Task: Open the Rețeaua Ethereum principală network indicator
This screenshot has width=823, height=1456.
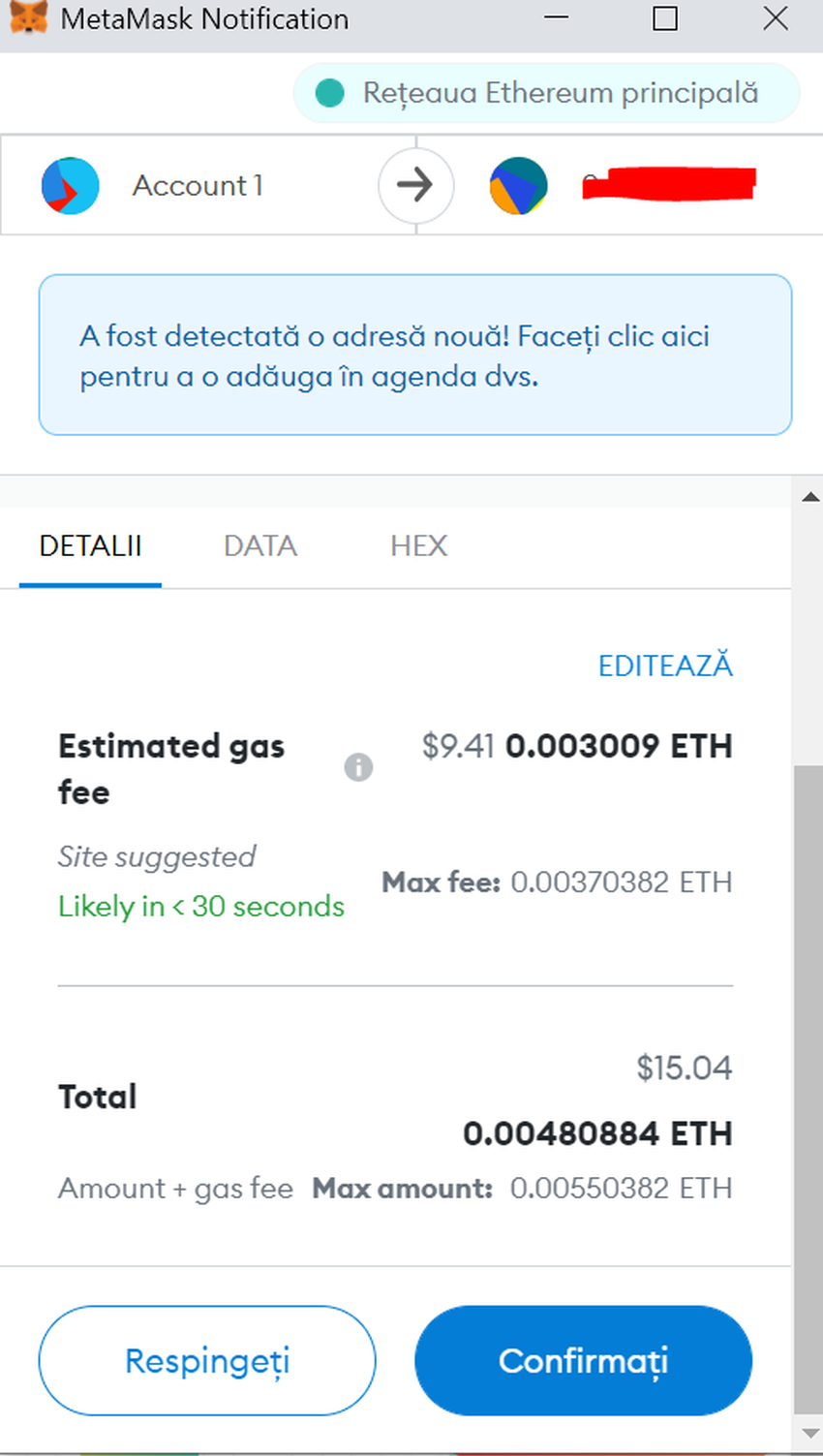Action: [x=546, y=94]
